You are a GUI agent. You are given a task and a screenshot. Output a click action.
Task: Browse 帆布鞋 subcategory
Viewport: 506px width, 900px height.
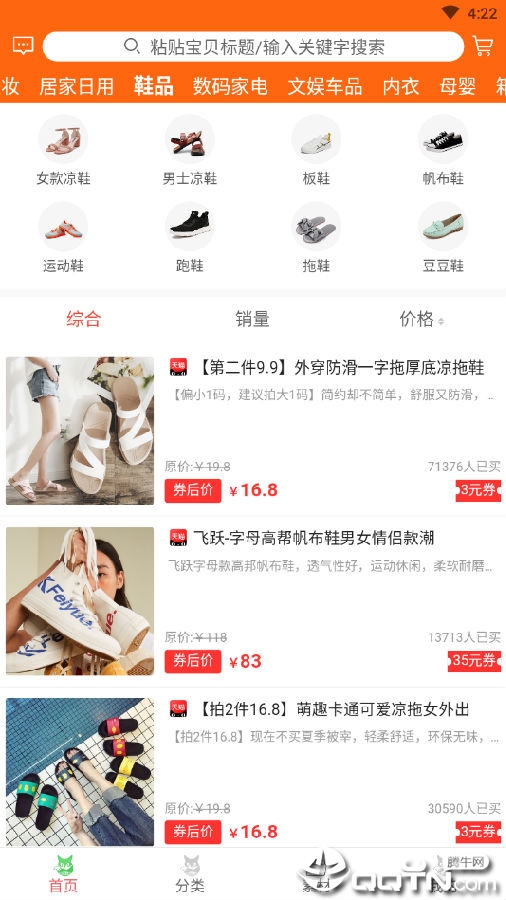pos(443,150)
